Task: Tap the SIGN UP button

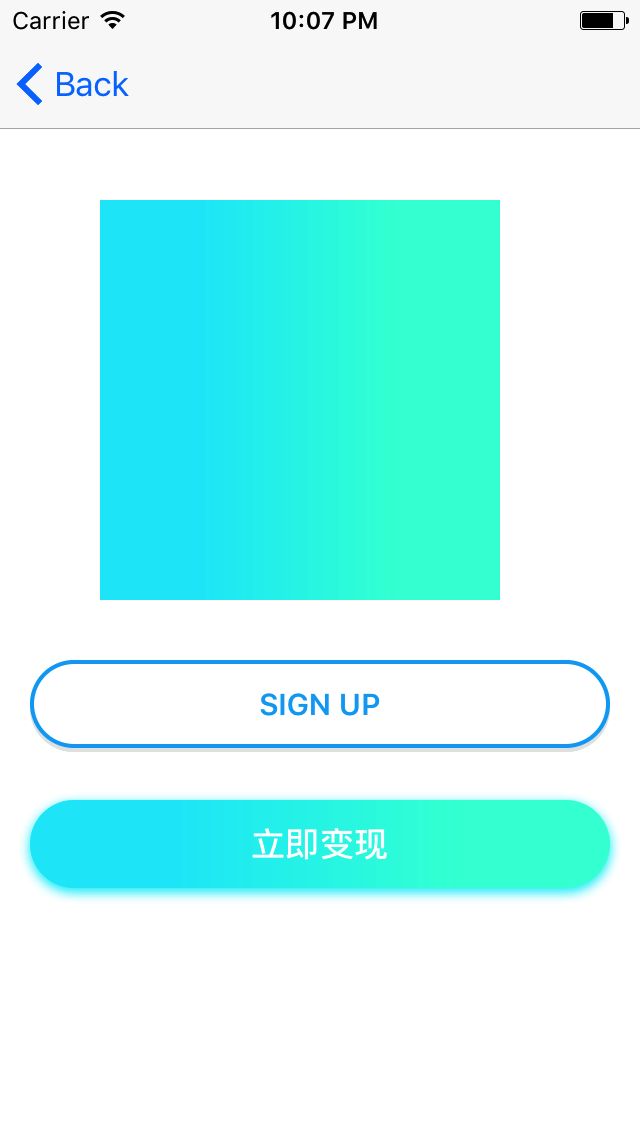Action: [320, 703]
